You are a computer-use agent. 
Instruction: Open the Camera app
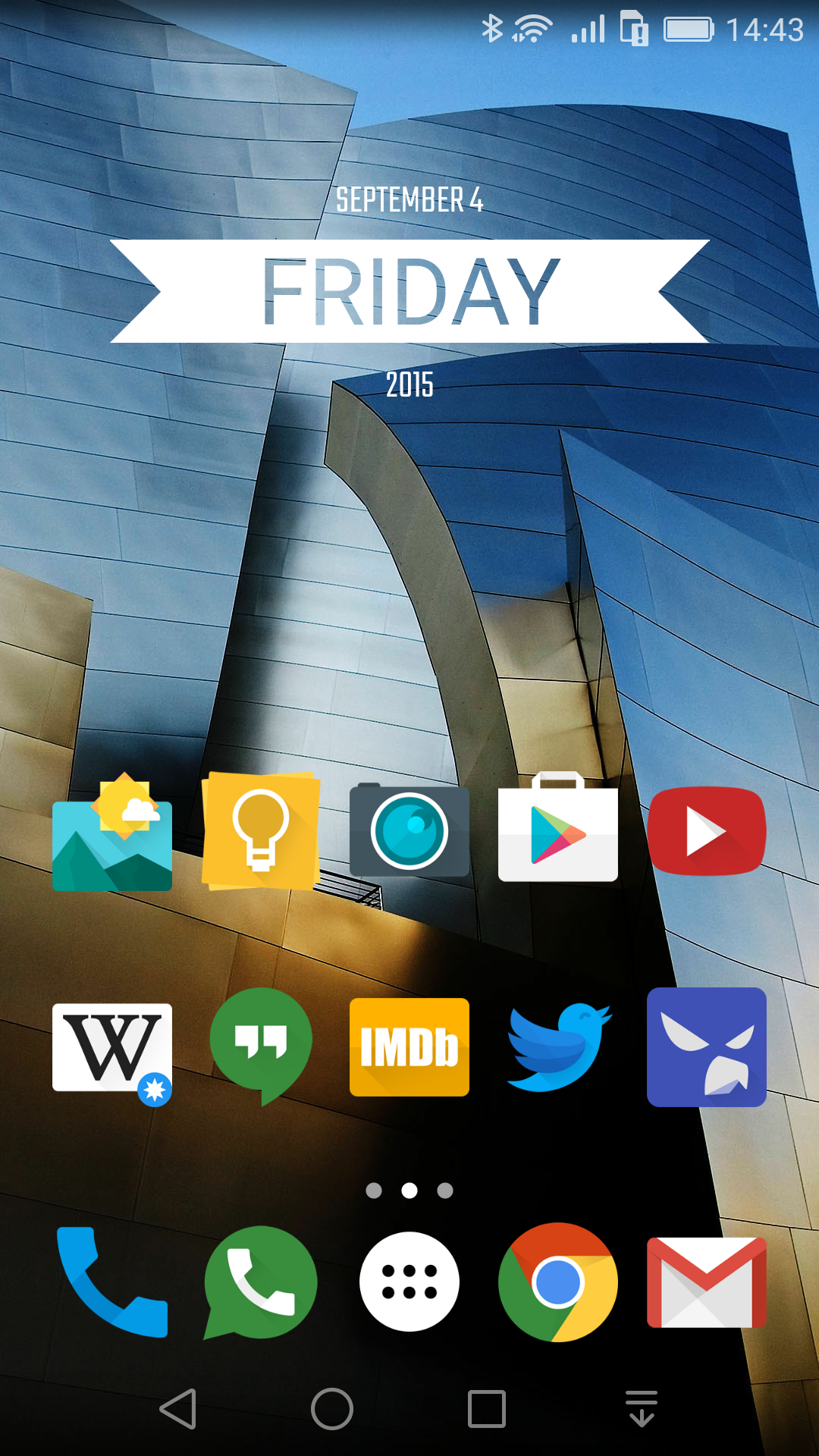[x=409, y=830]
